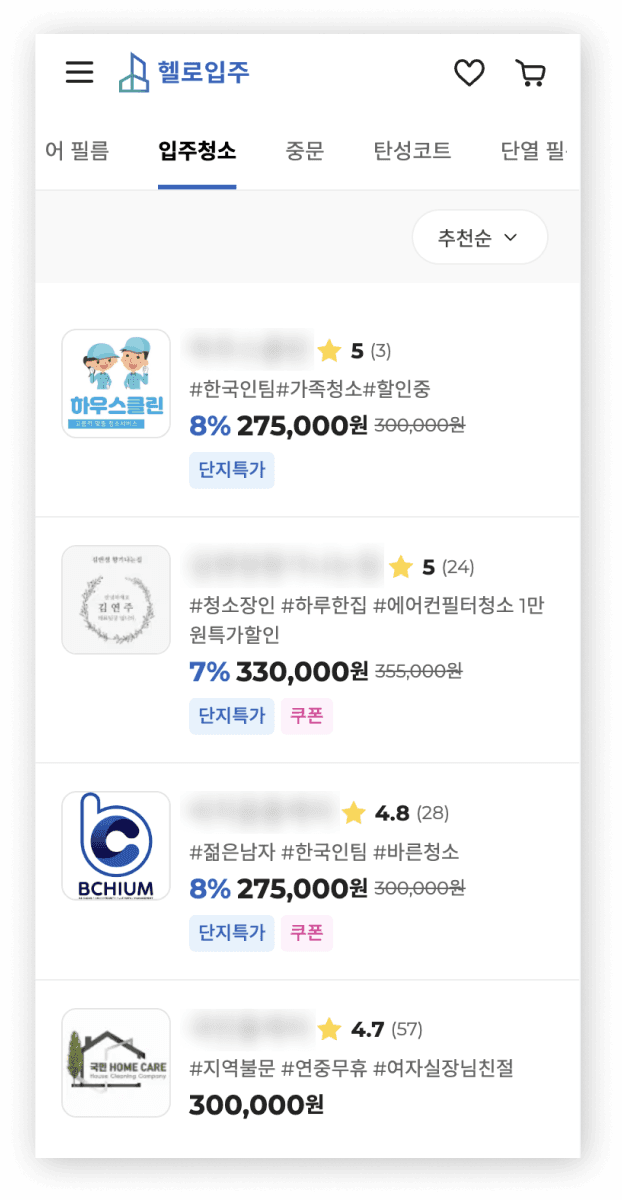The height and width of the screenshot is (1200, 622).
Task: Open the shopping cart
Action: [530, 72]
